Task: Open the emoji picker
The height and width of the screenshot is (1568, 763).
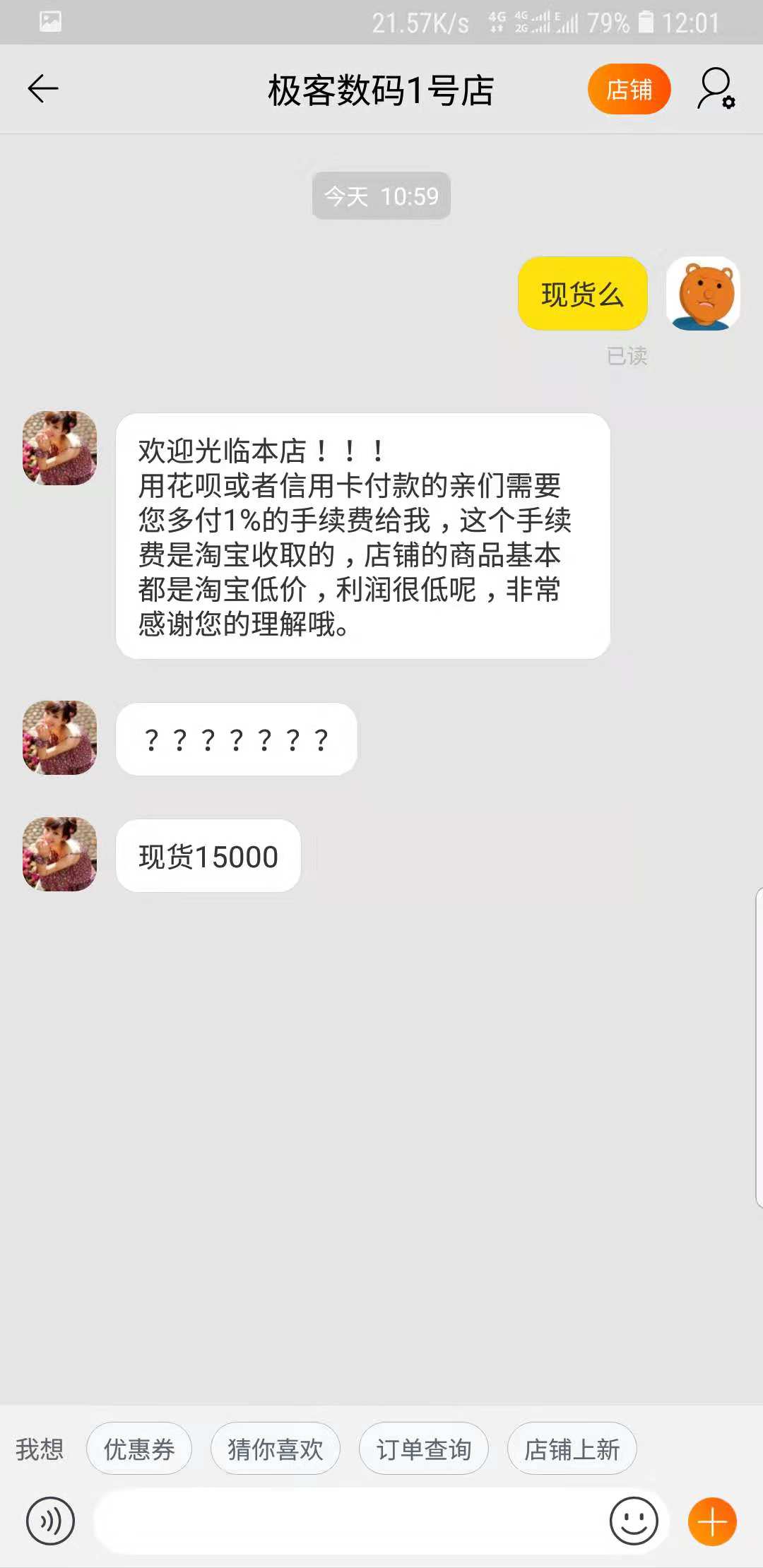Action: coord(634,1521)
